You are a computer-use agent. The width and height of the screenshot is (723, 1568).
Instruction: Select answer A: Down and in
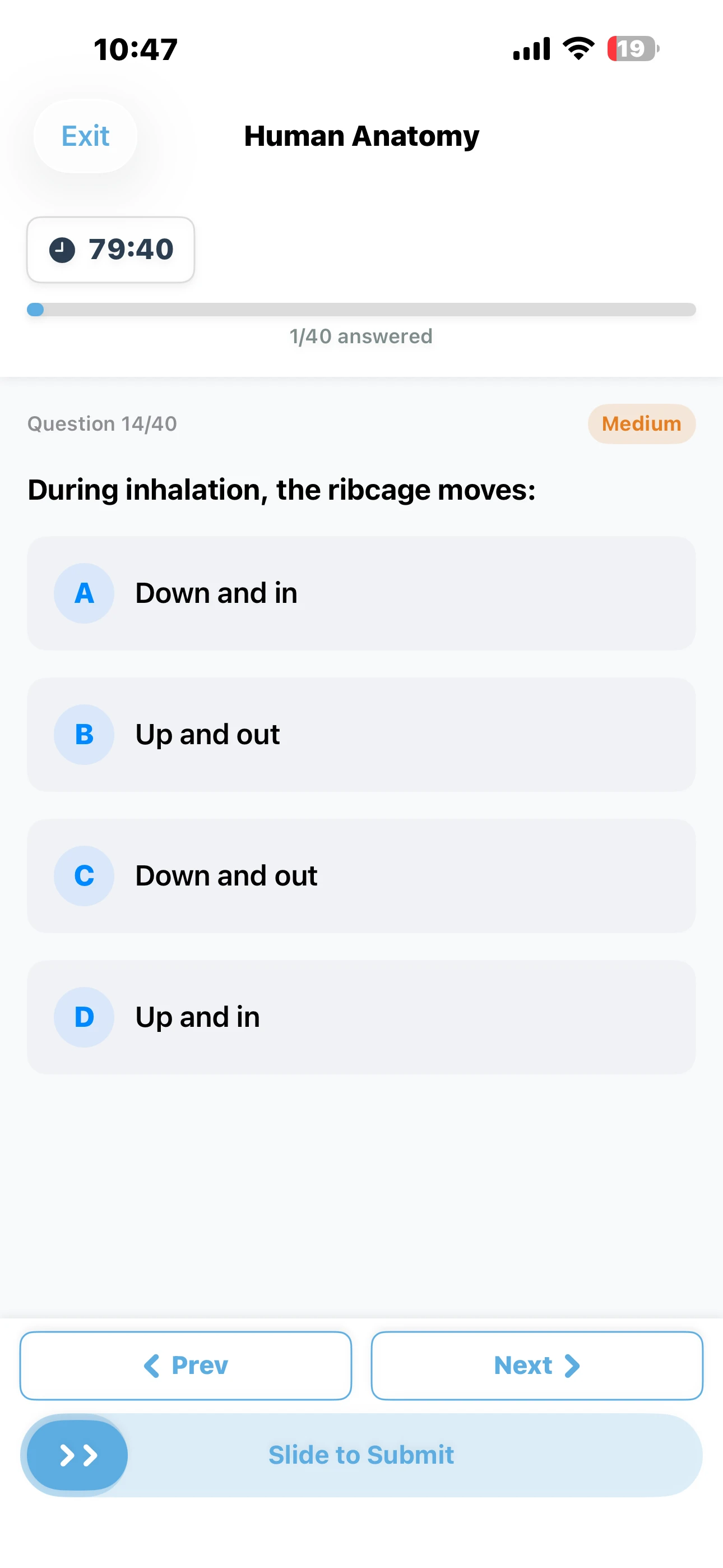360,593
